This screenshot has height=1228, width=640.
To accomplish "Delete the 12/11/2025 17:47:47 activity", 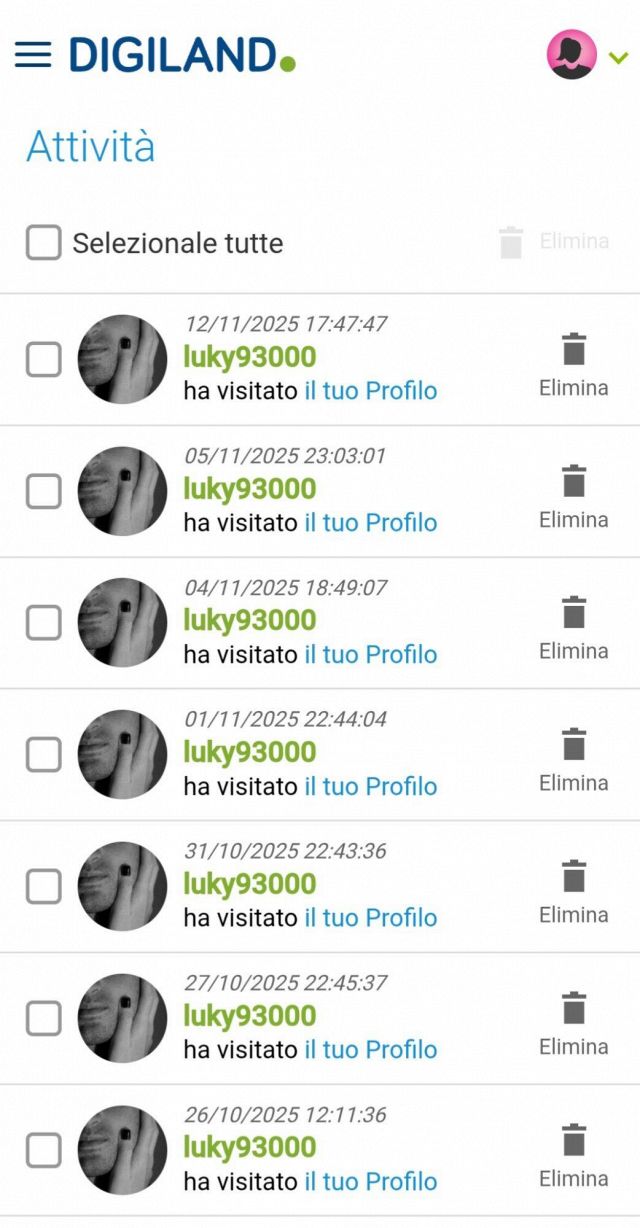I will 573,364.
